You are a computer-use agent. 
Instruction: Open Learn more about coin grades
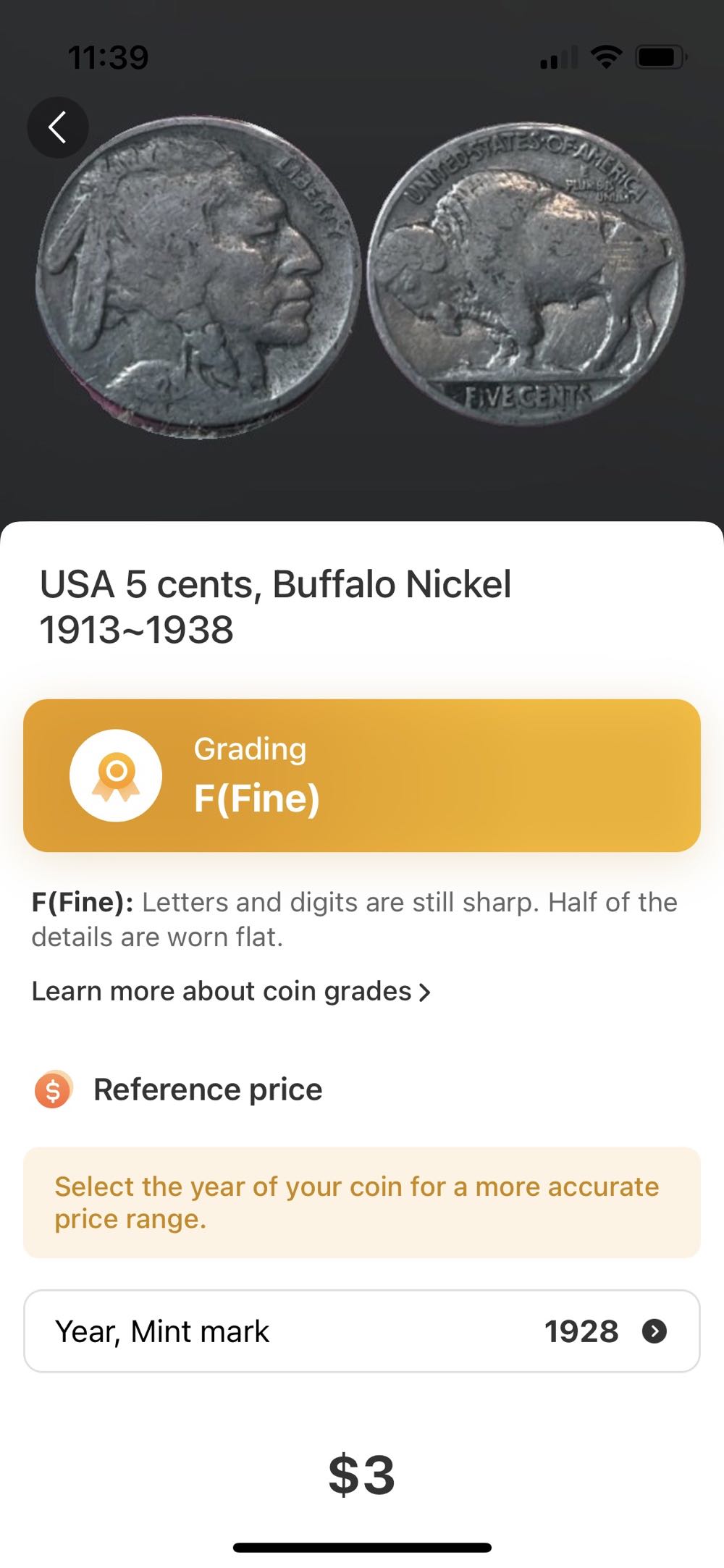tap(231, 991)
